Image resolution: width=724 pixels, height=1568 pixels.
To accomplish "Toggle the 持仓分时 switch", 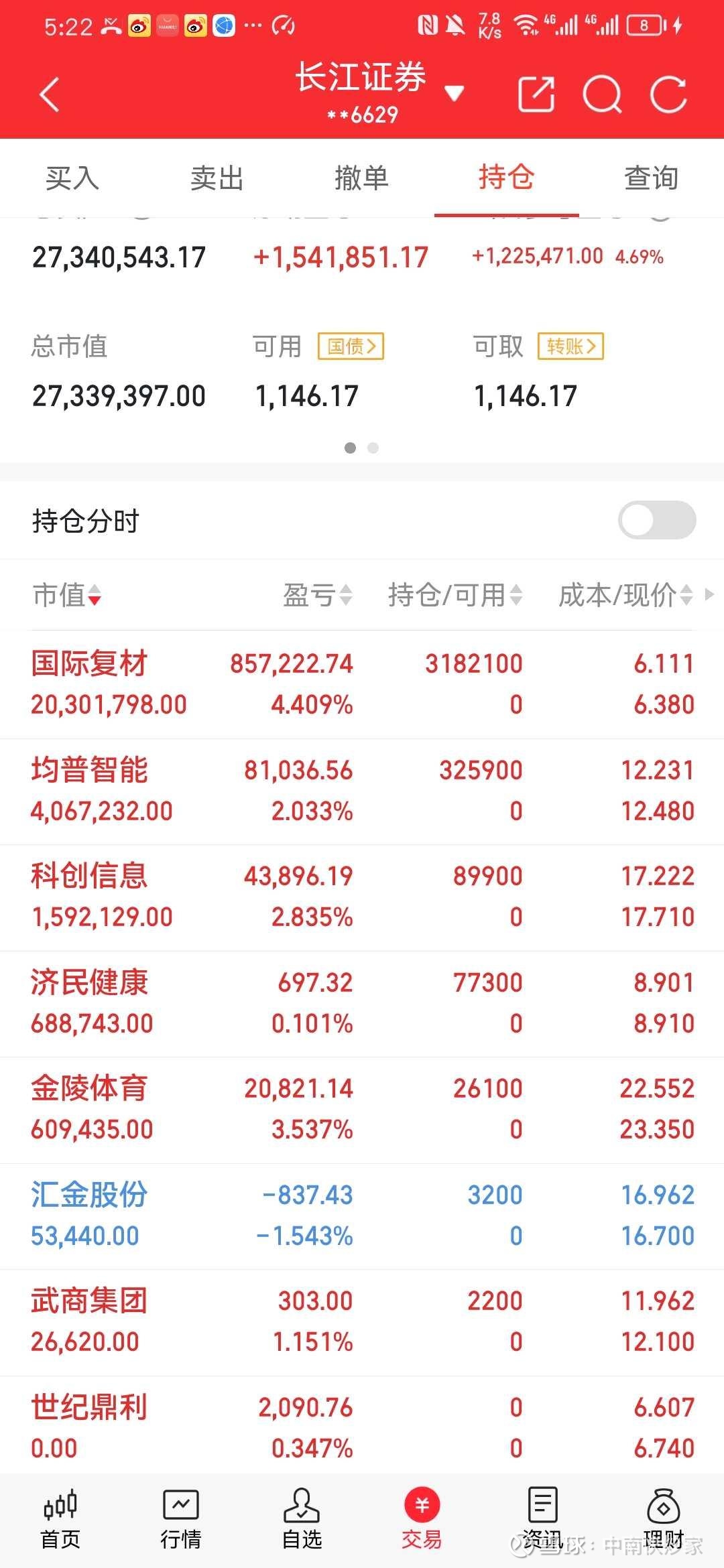I will pyautogui.click(x=657, y=520).
